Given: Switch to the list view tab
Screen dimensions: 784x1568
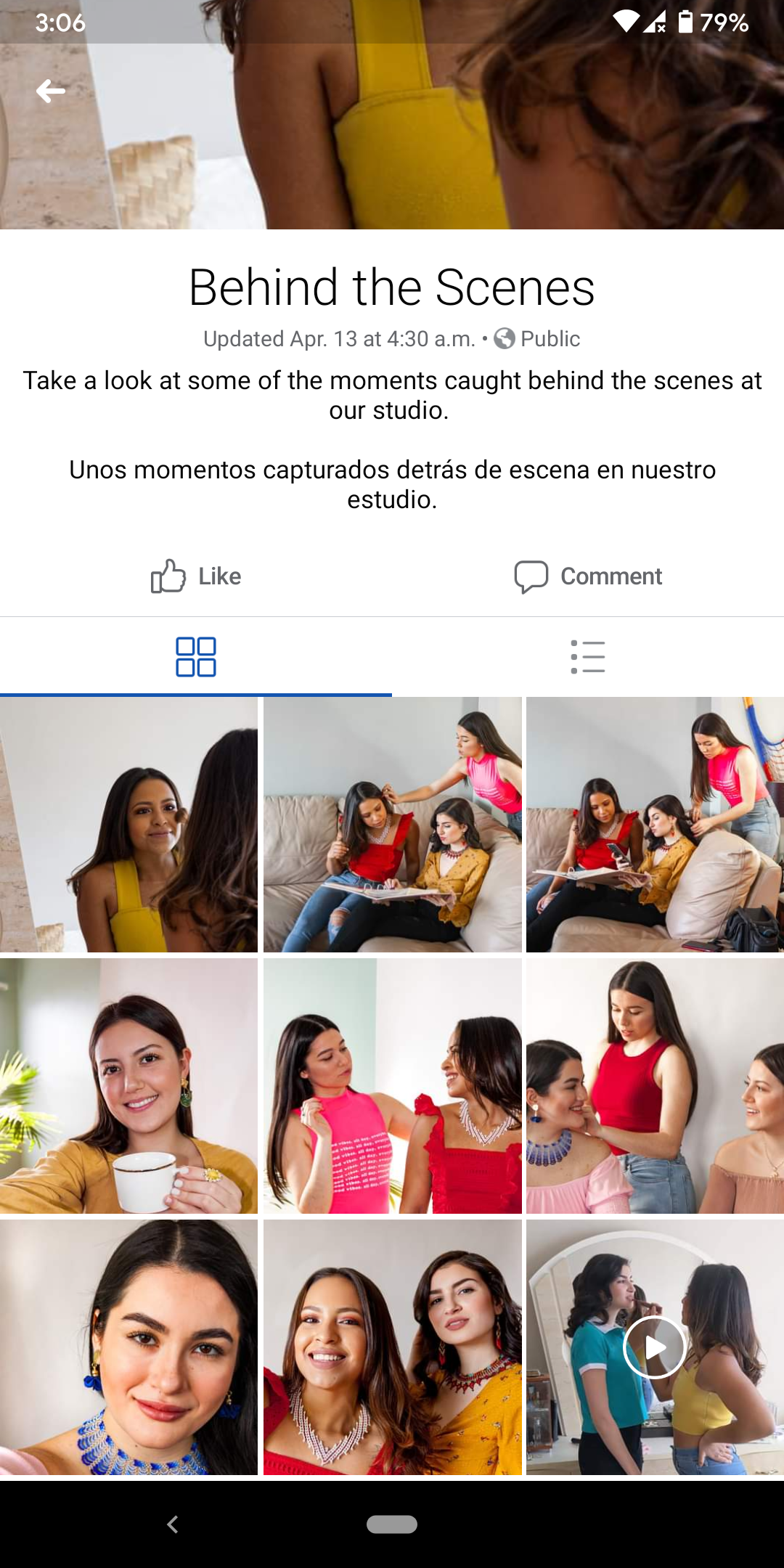Looking at the screenshot, I should click(588, 657).
